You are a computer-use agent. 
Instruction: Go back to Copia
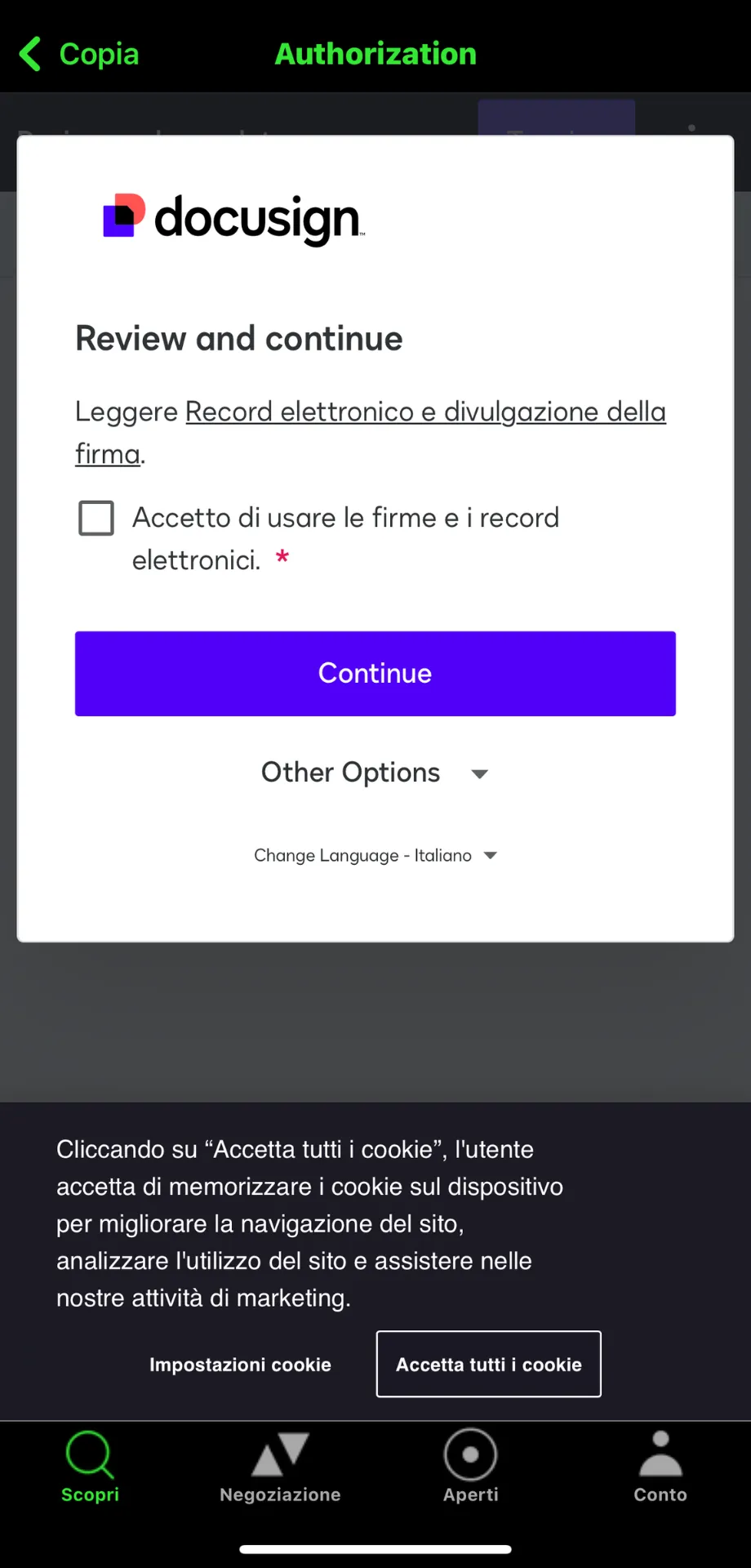tap(79, 54)
